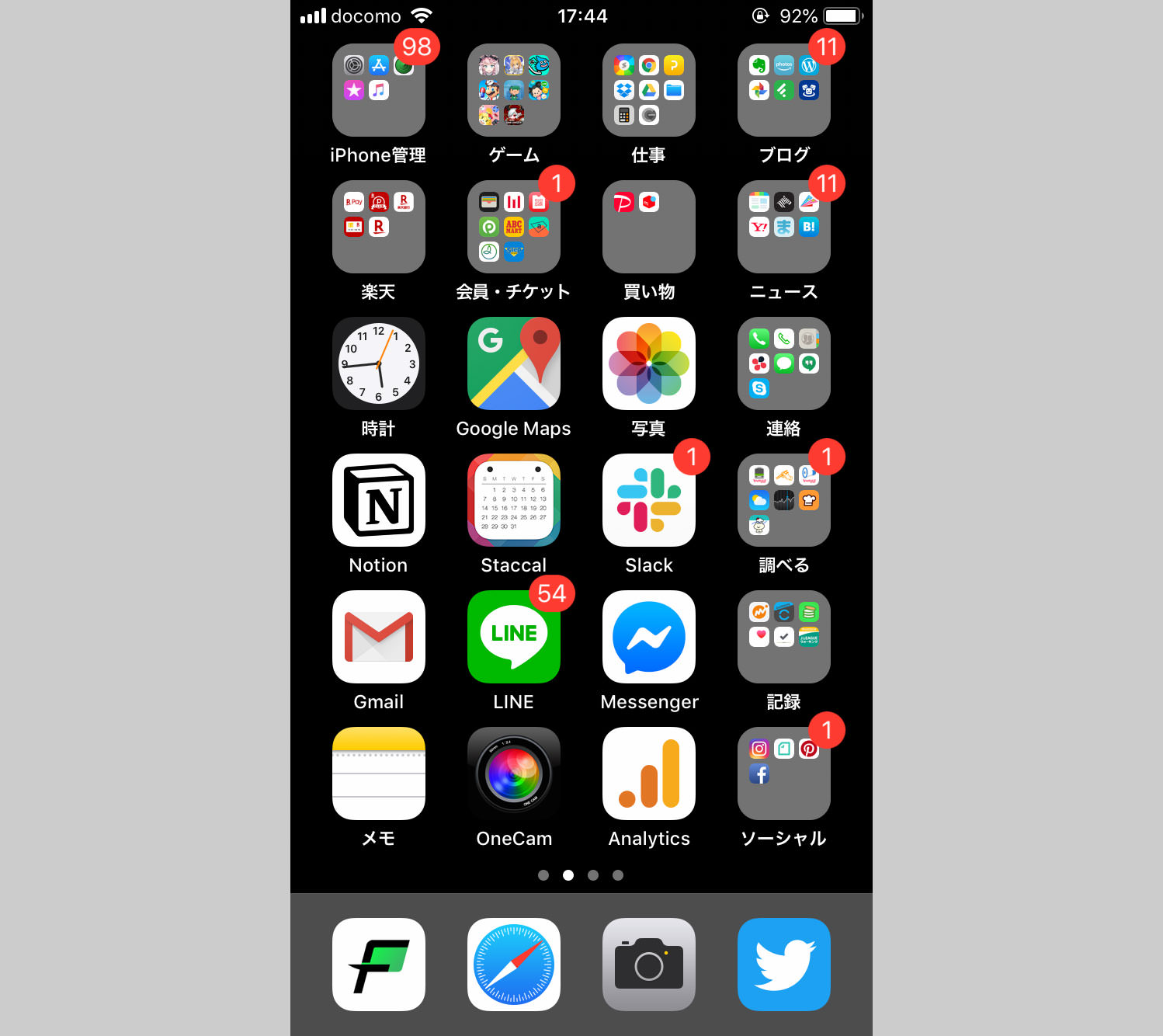The width and height of the screenshot is (1163, 1036).
Task: Open the ゲーム folder
Action: point(513,90)
